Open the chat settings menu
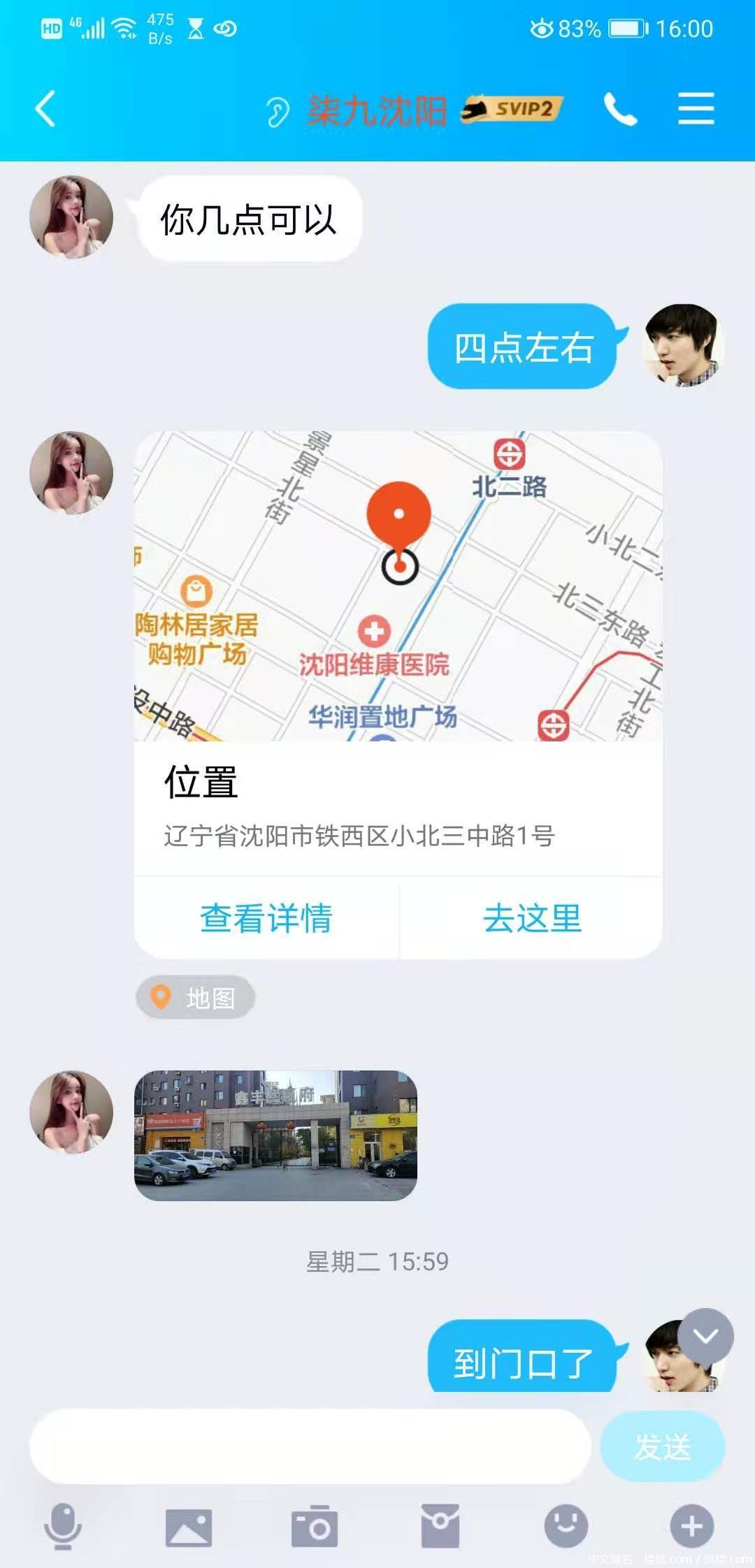This screenshot has height=1568, width=755. tap(696, 109)
